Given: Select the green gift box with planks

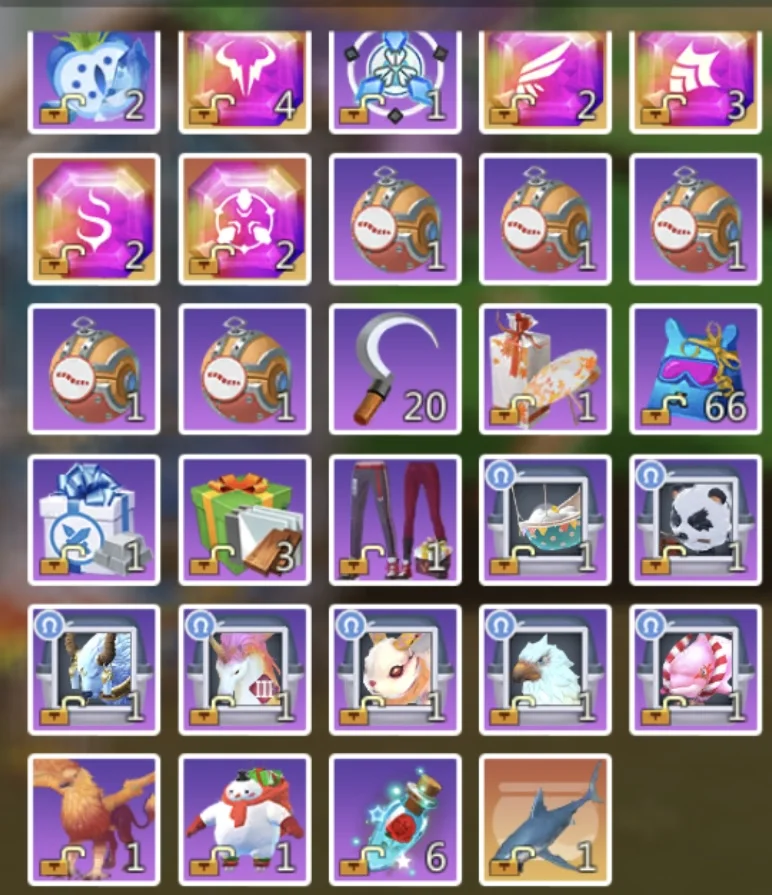Looking at the screenshot, I should [244, 519].
